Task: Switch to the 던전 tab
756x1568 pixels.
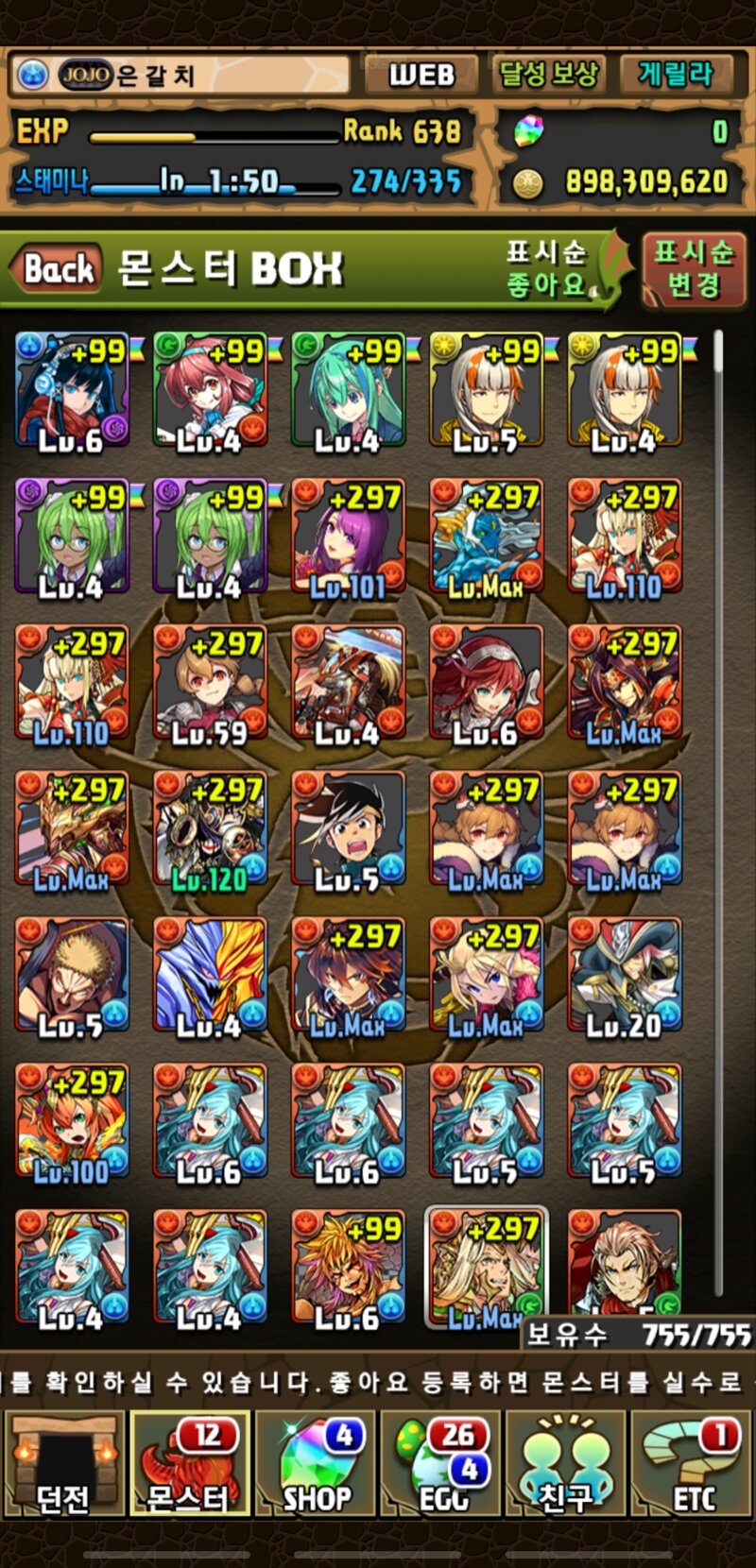Action: pyautogui.click(x=64, y=1464)
